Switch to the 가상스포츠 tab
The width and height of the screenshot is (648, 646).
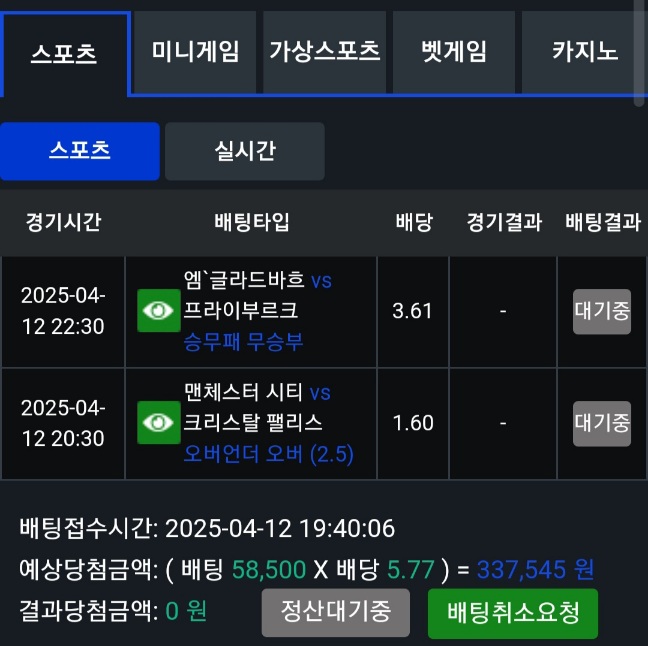click(325, 53)
